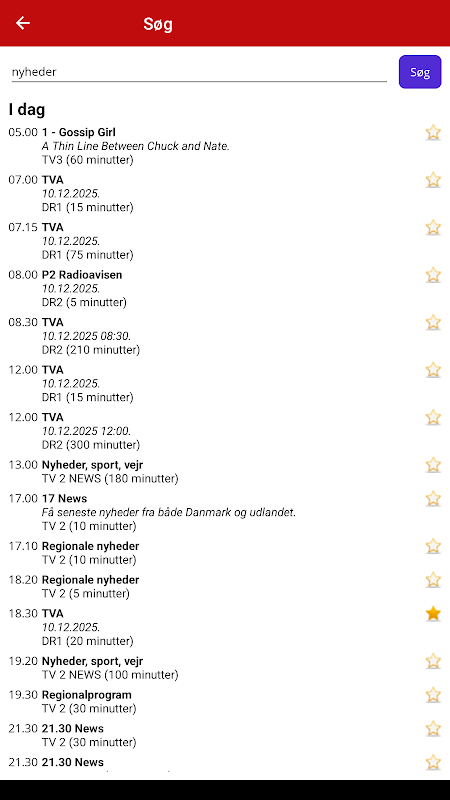450x800 pixels.
Task: Favorite the 05.00 Gossip Girl listing
Action: point(433,132)
